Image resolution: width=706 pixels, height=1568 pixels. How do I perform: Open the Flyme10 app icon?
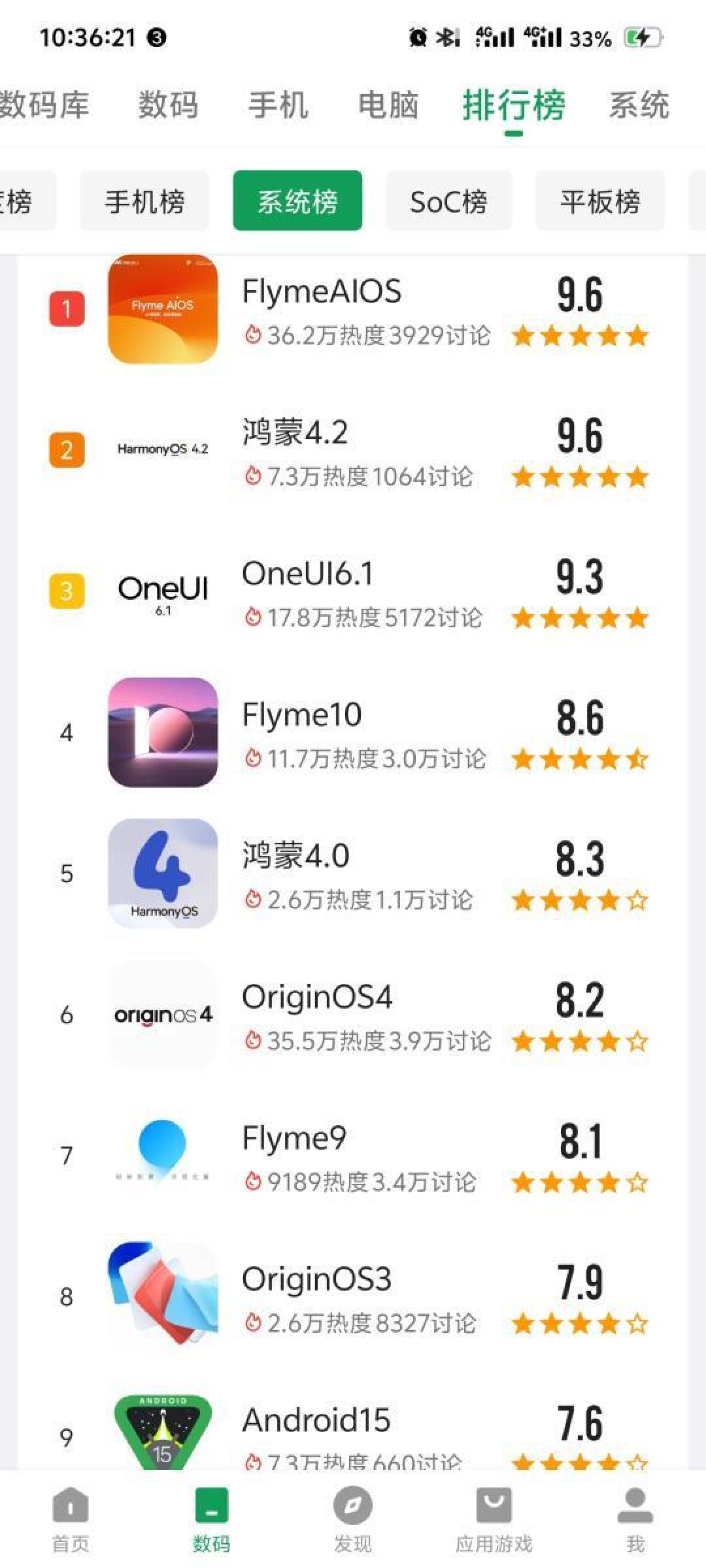coord(162,732)
